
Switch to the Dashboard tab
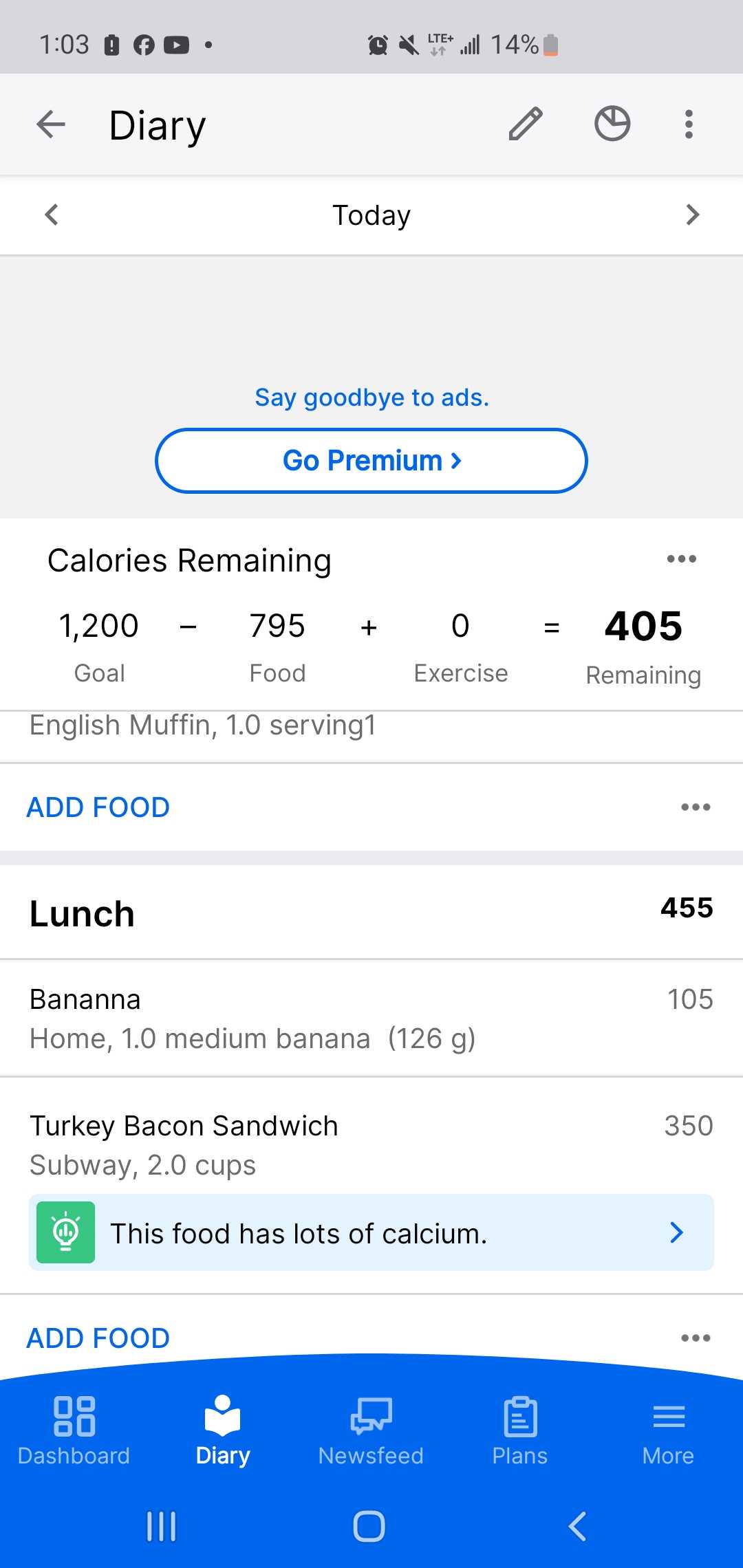point(74,1430)
